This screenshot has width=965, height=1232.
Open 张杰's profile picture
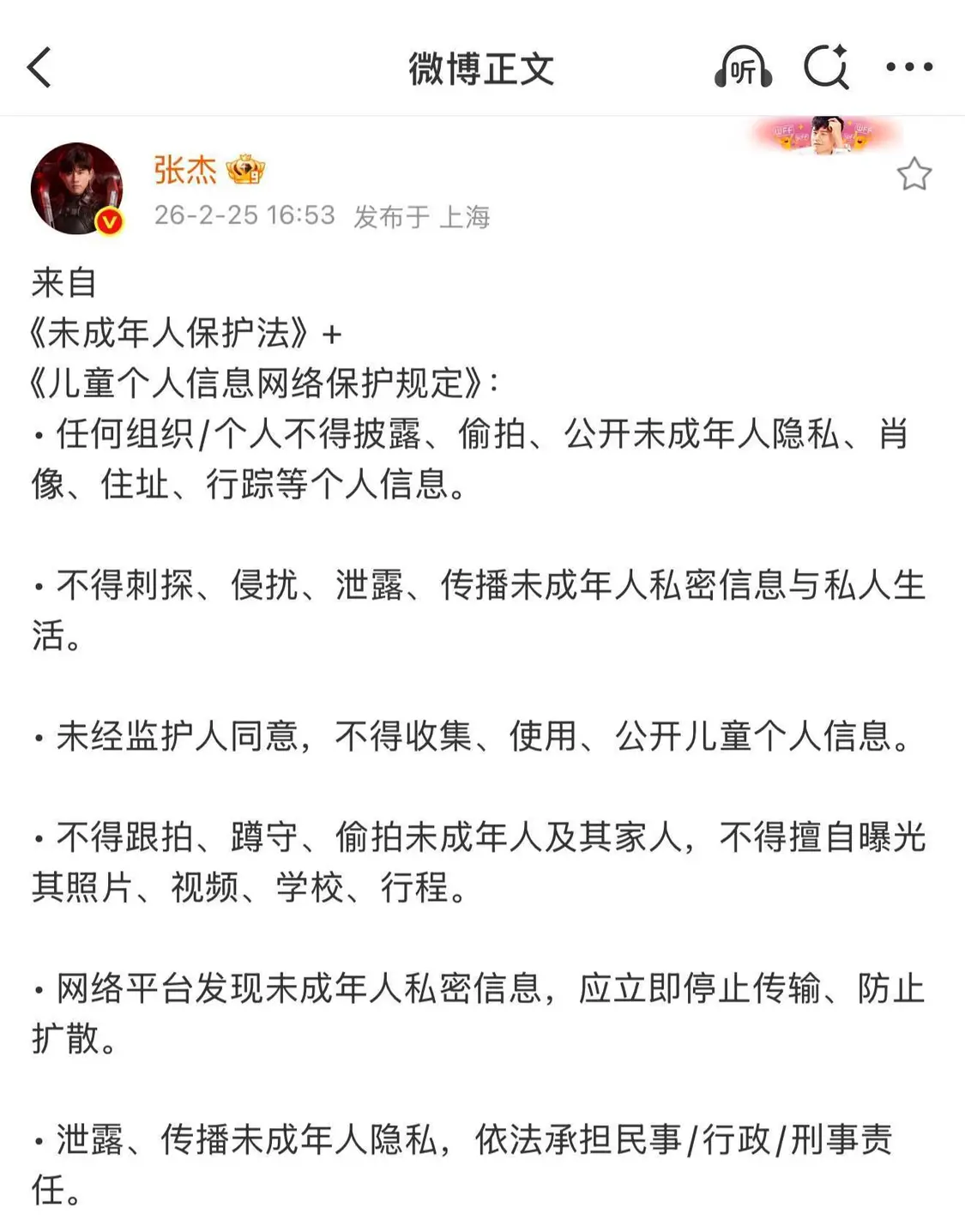pos(77,189)
